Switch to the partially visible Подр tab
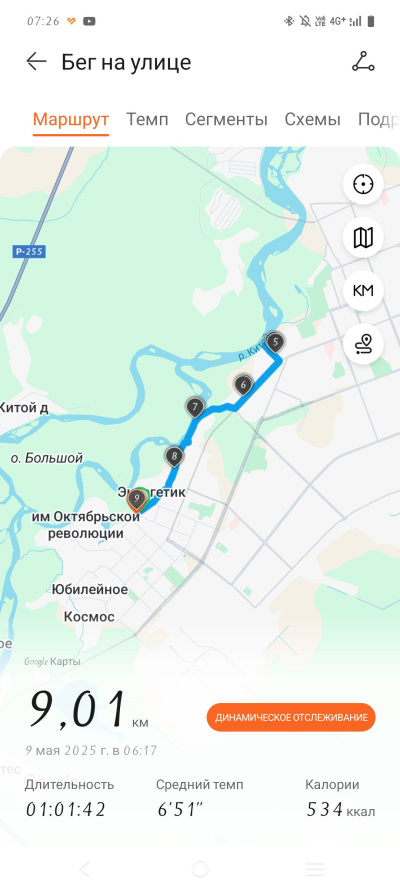 pos(378,120)
